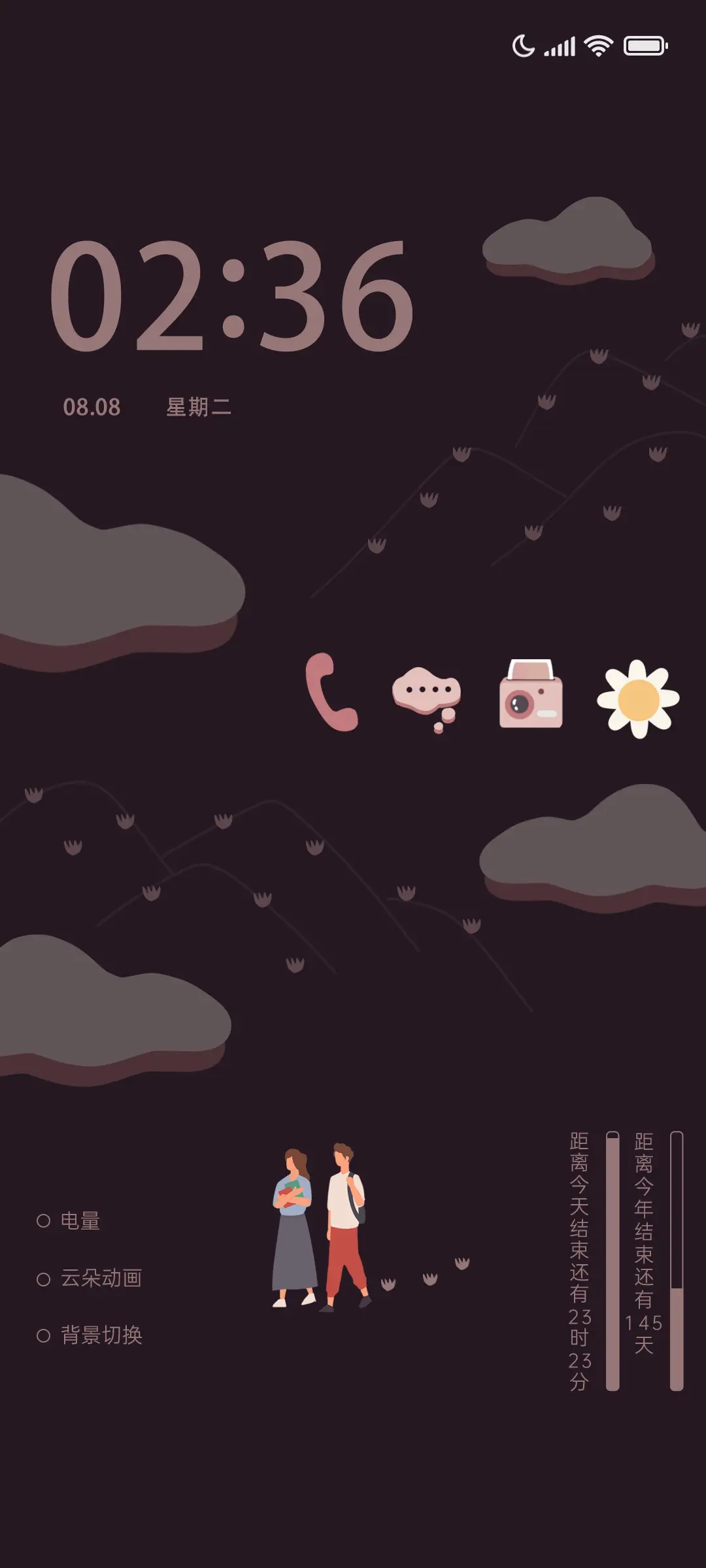Tap the daisy flower shortcut icon
This screenshot has height=1568, width=706.
click(638, 698)
